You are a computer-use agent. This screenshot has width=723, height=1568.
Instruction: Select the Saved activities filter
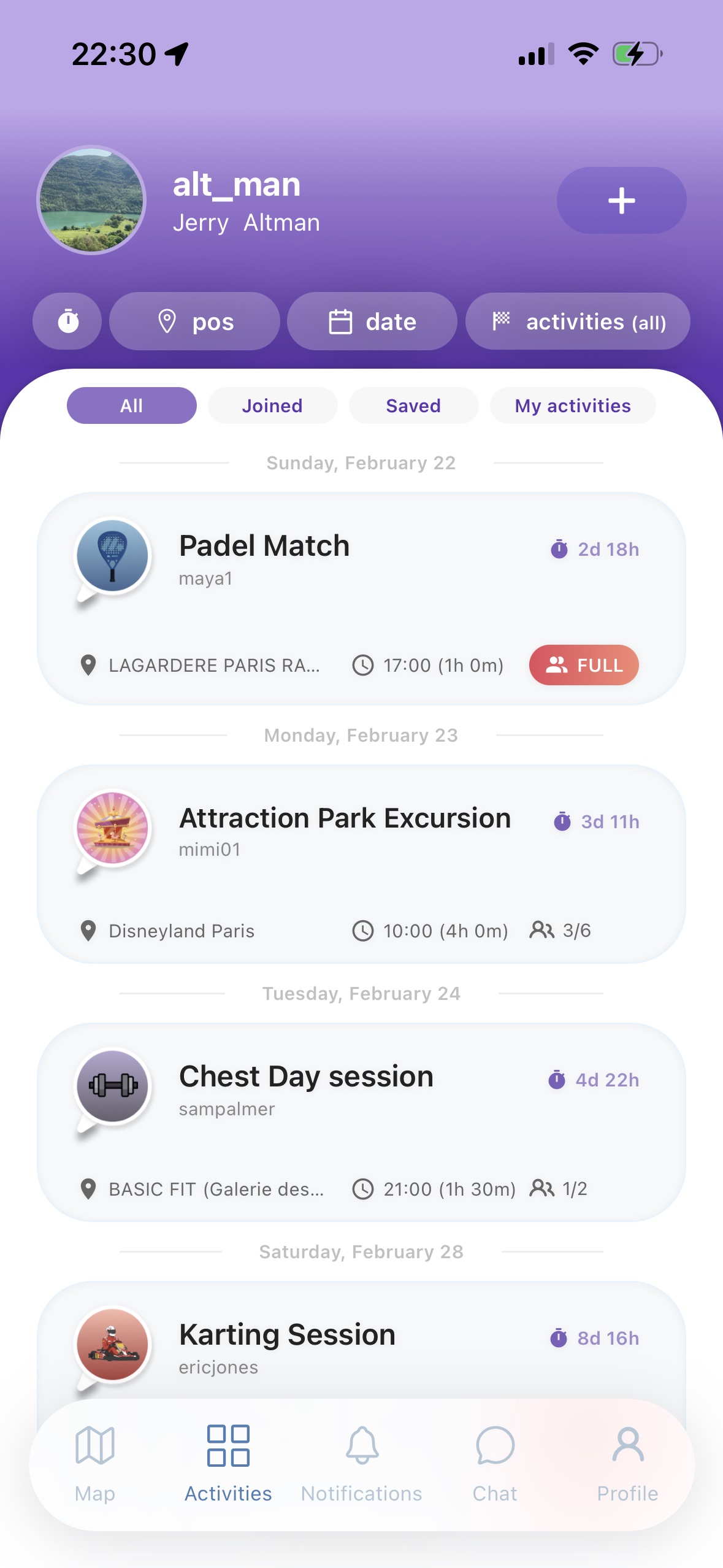click(x=413, y=405)
